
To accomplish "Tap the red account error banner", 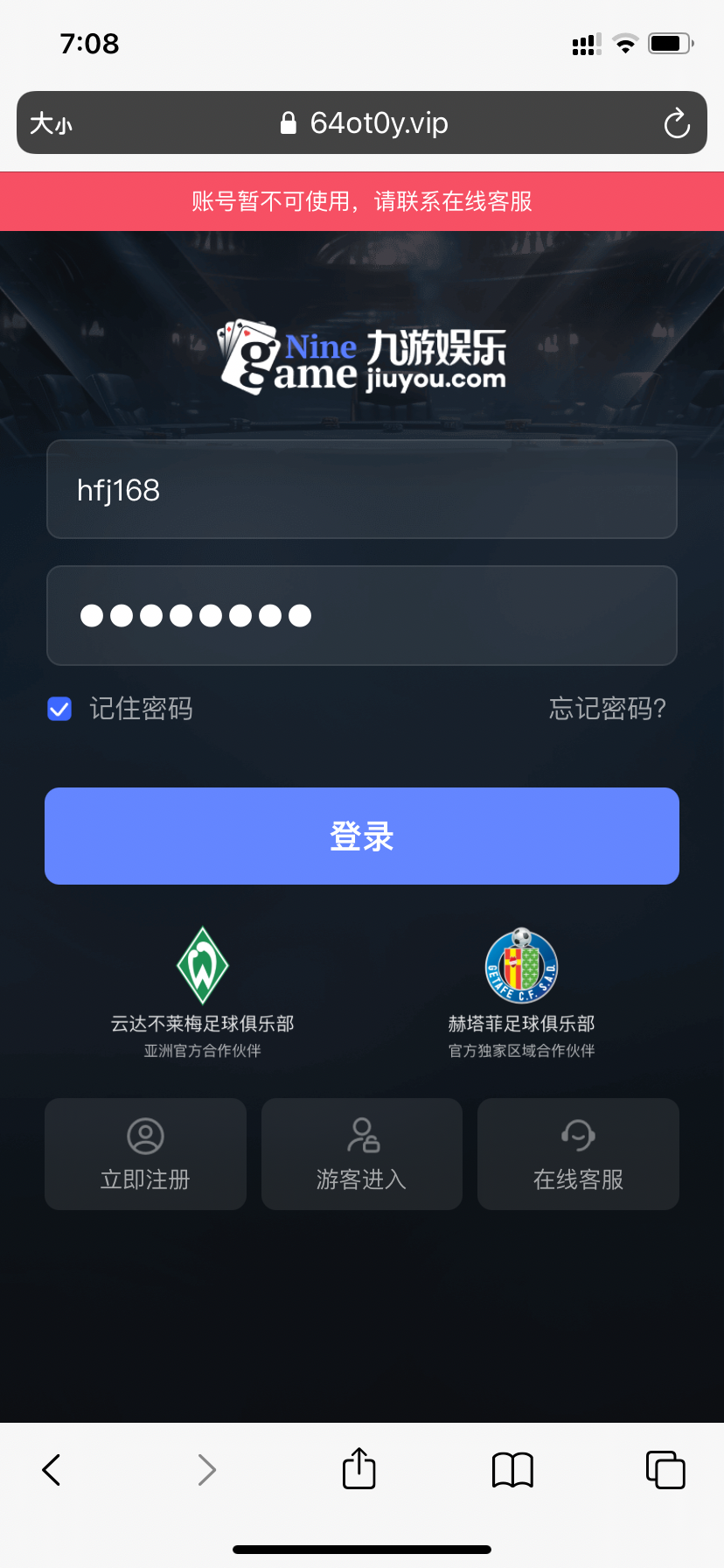I will coord(362,200).
